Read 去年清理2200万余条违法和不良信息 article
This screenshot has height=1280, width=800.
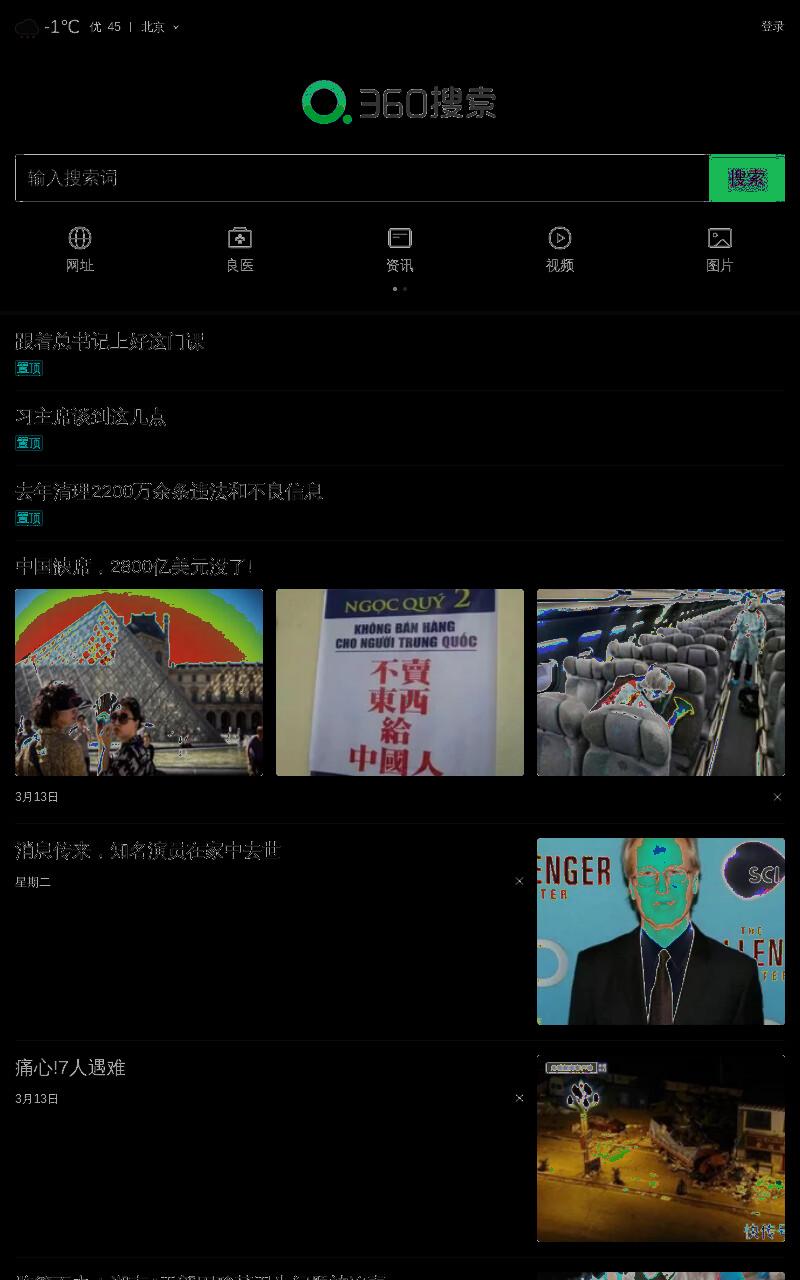[x=169, y=491]
